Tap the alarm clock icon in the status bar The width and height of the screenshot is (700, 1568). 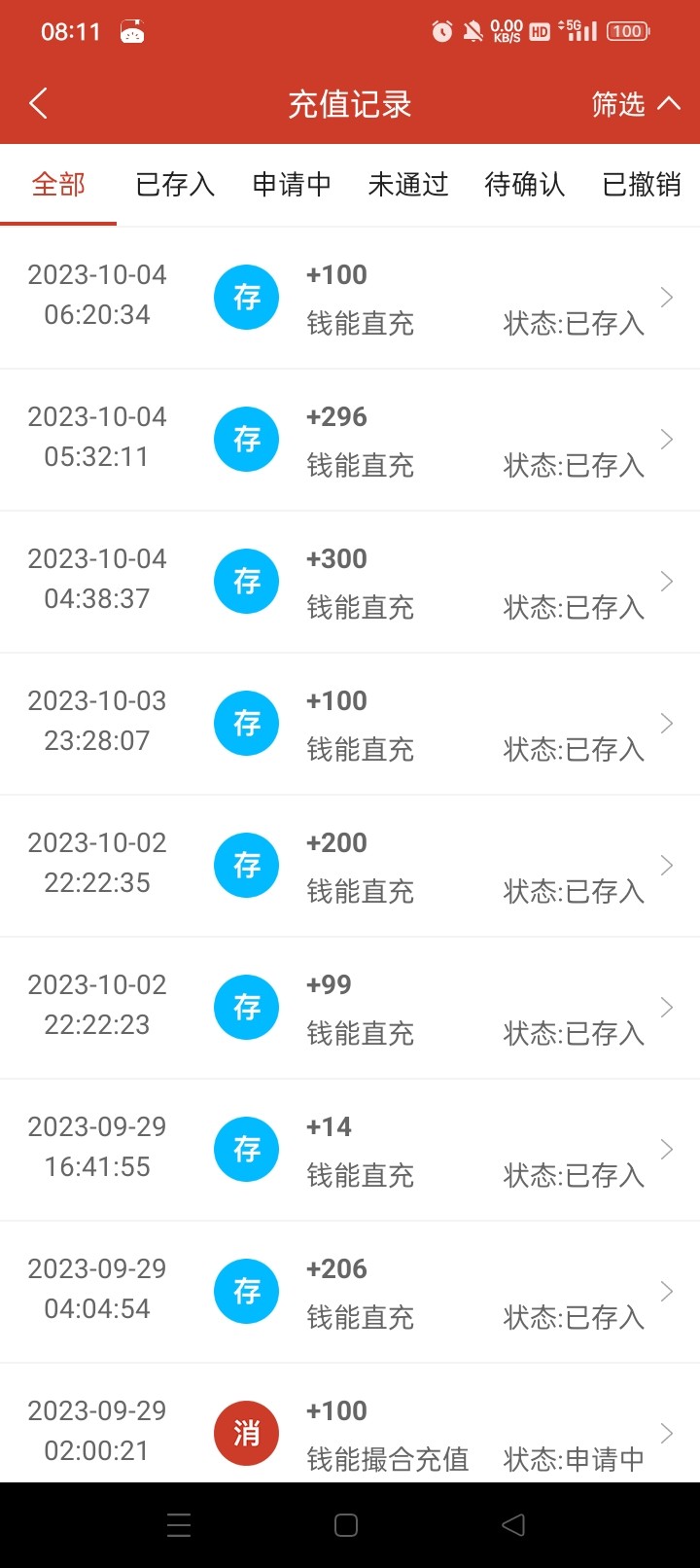coord(441,30)
